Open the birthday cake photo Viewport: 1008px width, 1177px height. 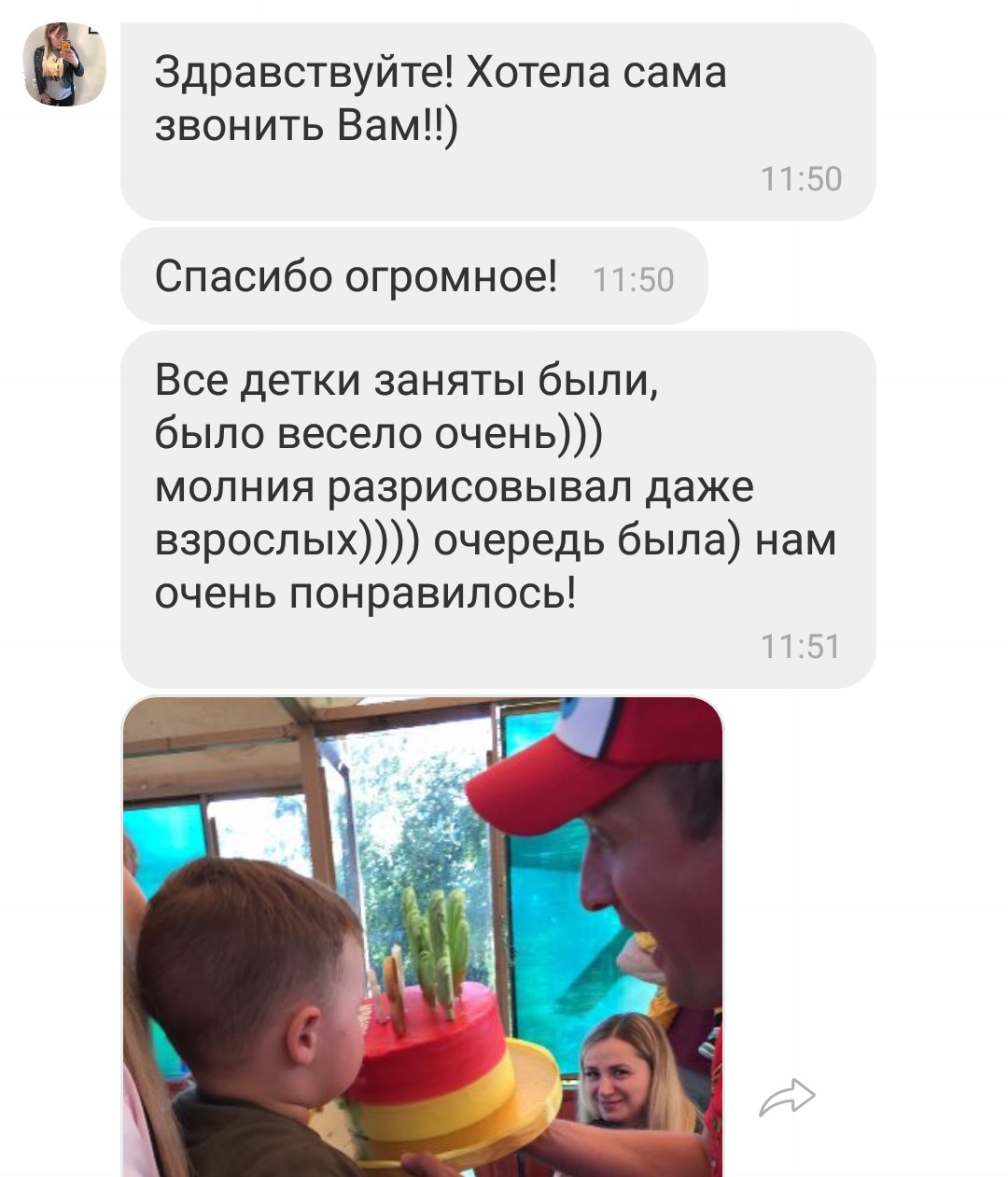pos(423,935)
